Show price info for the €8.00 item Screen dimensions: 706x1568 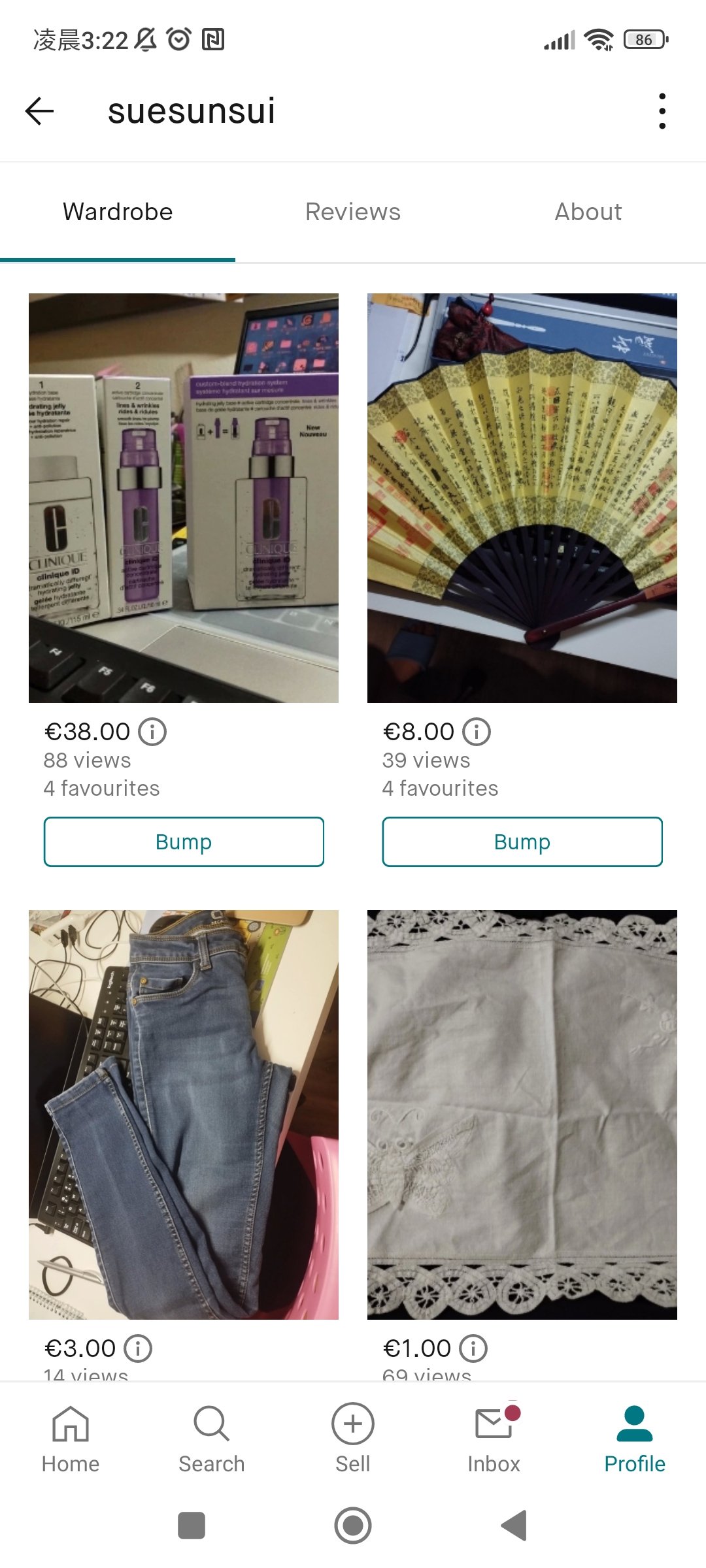(x=477, y=732)
